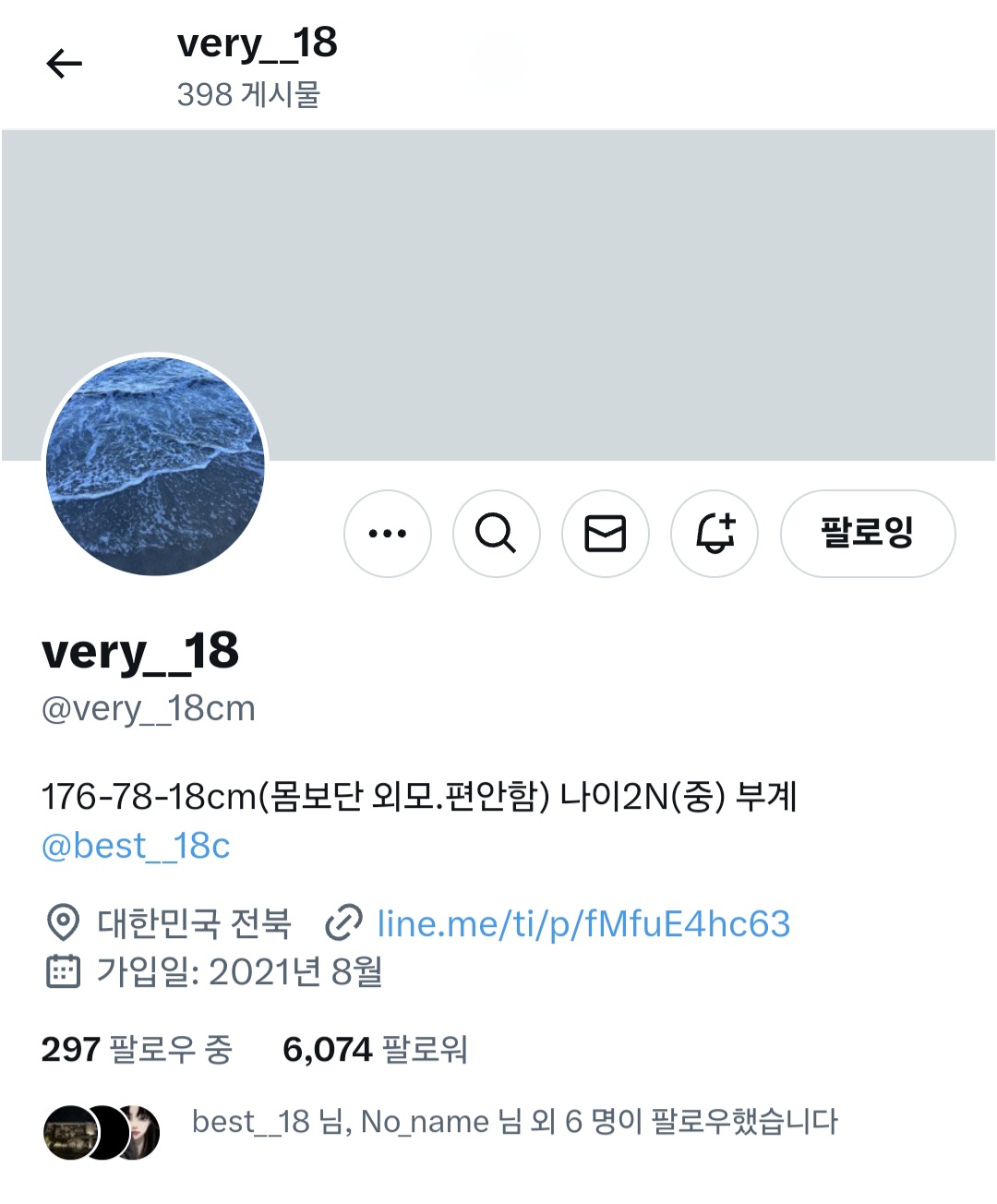
Task: View the wave profile picture
Action: (x=155, y=466)
